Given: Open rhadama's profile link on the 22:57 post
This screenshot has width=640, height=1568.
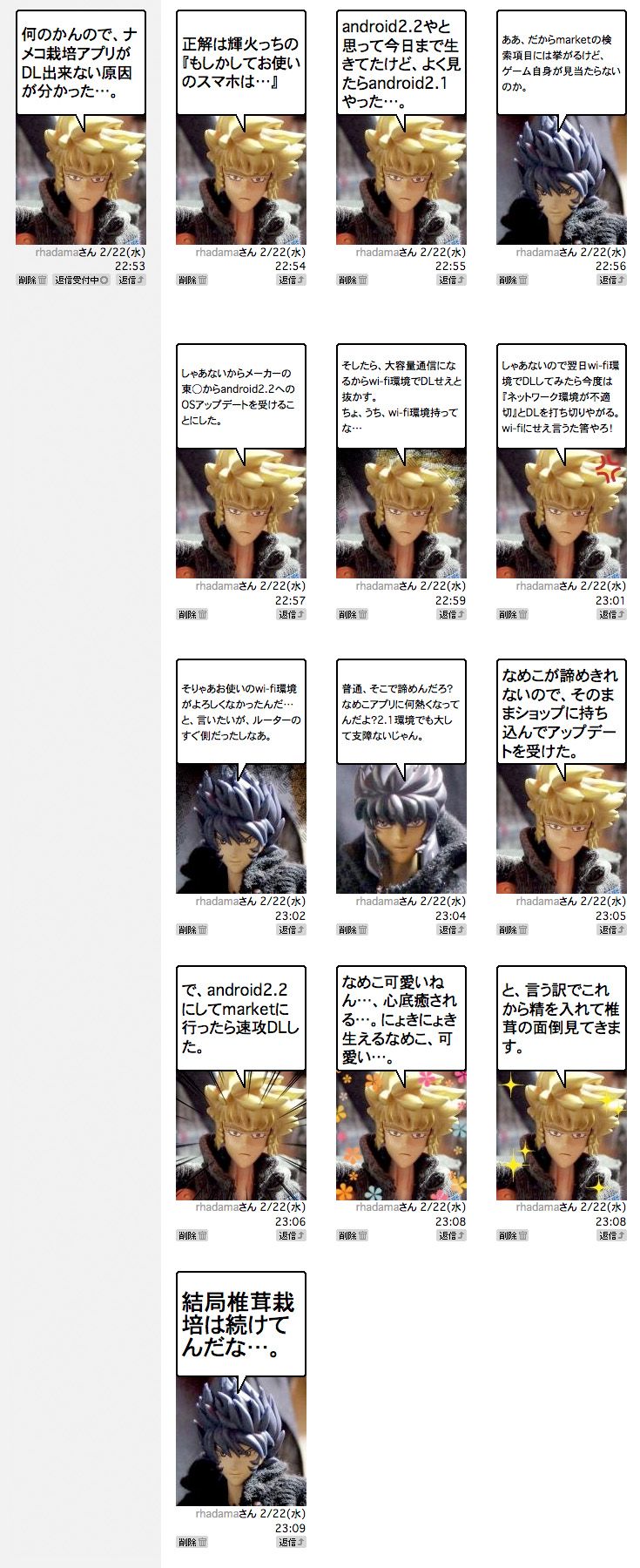Looking at the screenshot, I should [216, 586].
